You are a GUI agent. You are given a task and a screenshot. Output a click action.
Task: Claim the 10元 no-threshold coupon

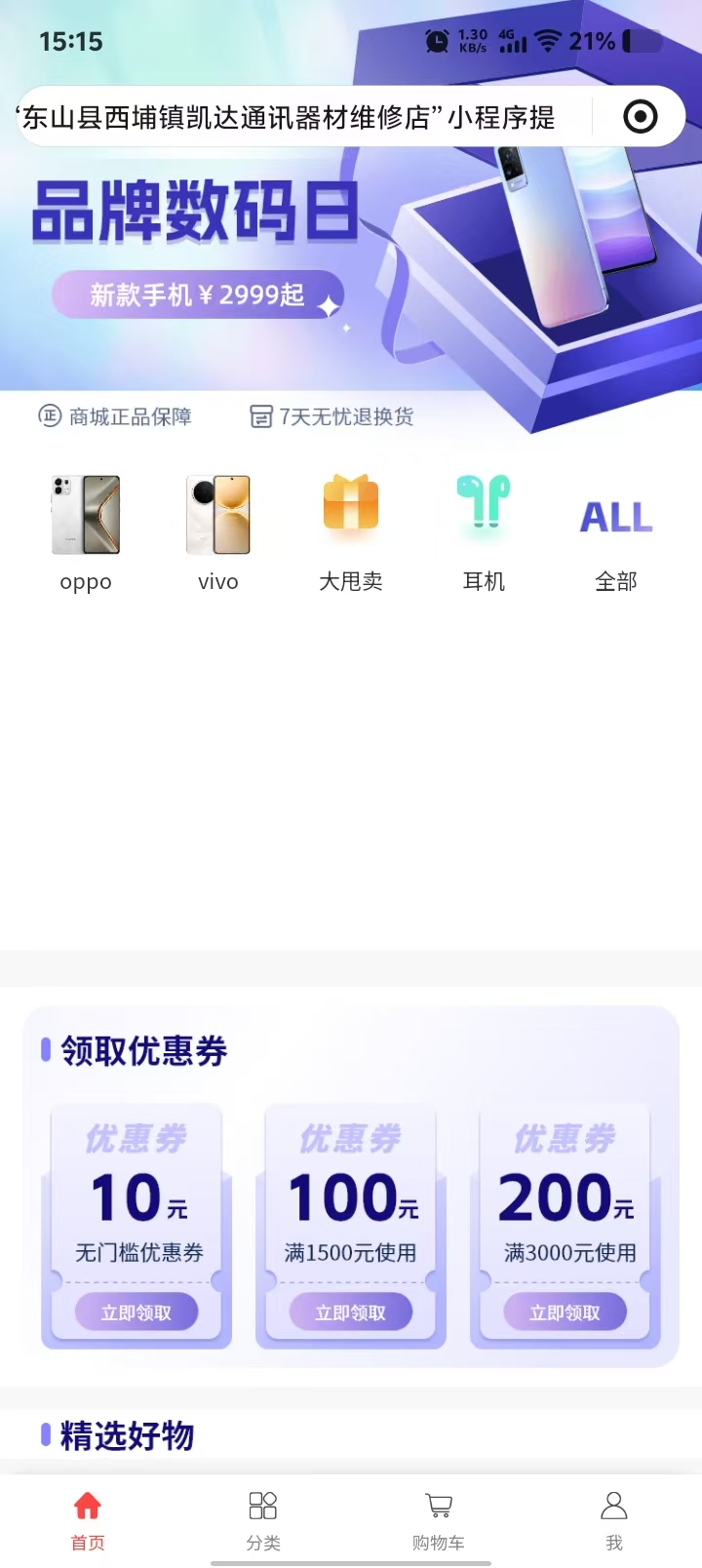point(136,1313)
